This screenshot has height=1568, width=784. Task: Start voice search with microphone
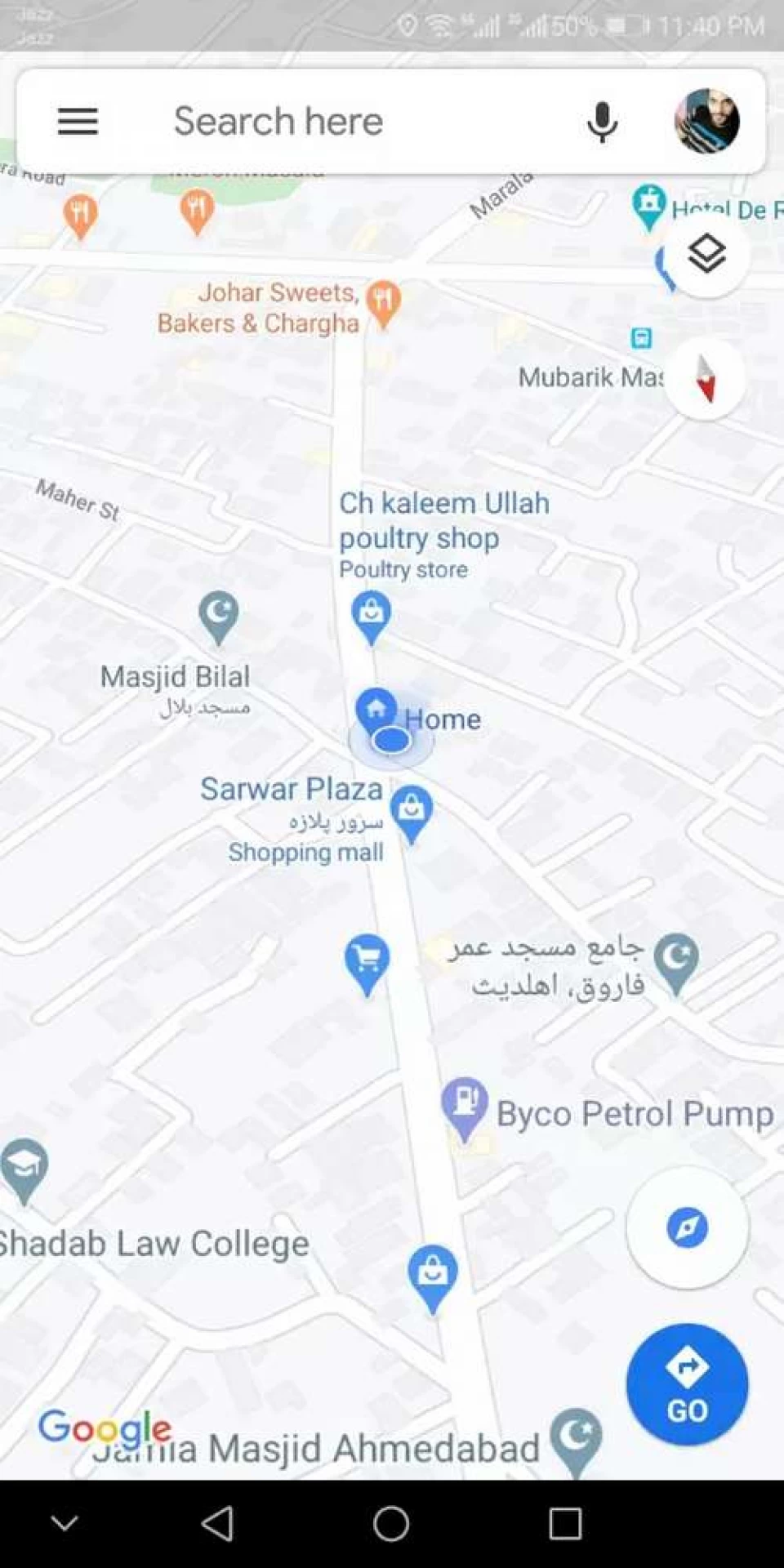602,122
